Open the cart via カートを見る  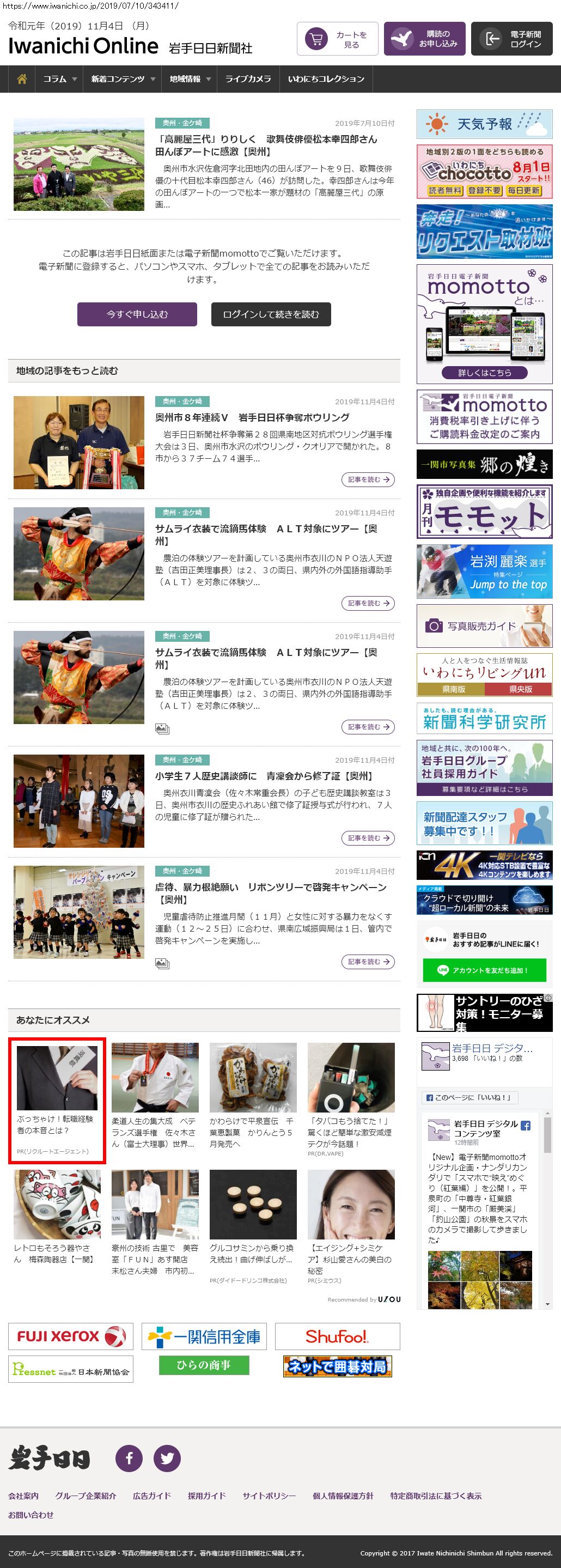[337, 39]
